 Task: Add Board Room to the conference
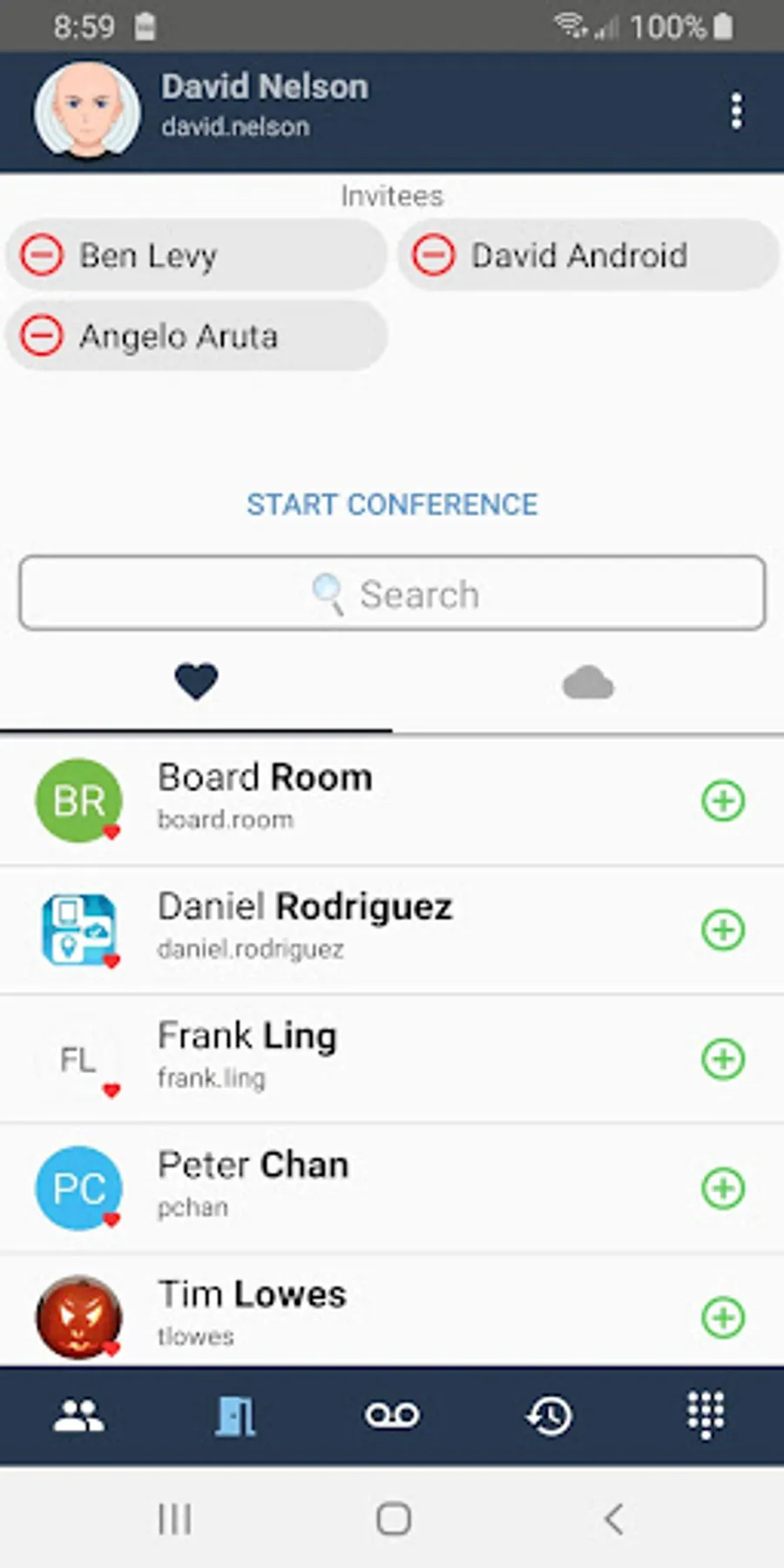(723, 801)
